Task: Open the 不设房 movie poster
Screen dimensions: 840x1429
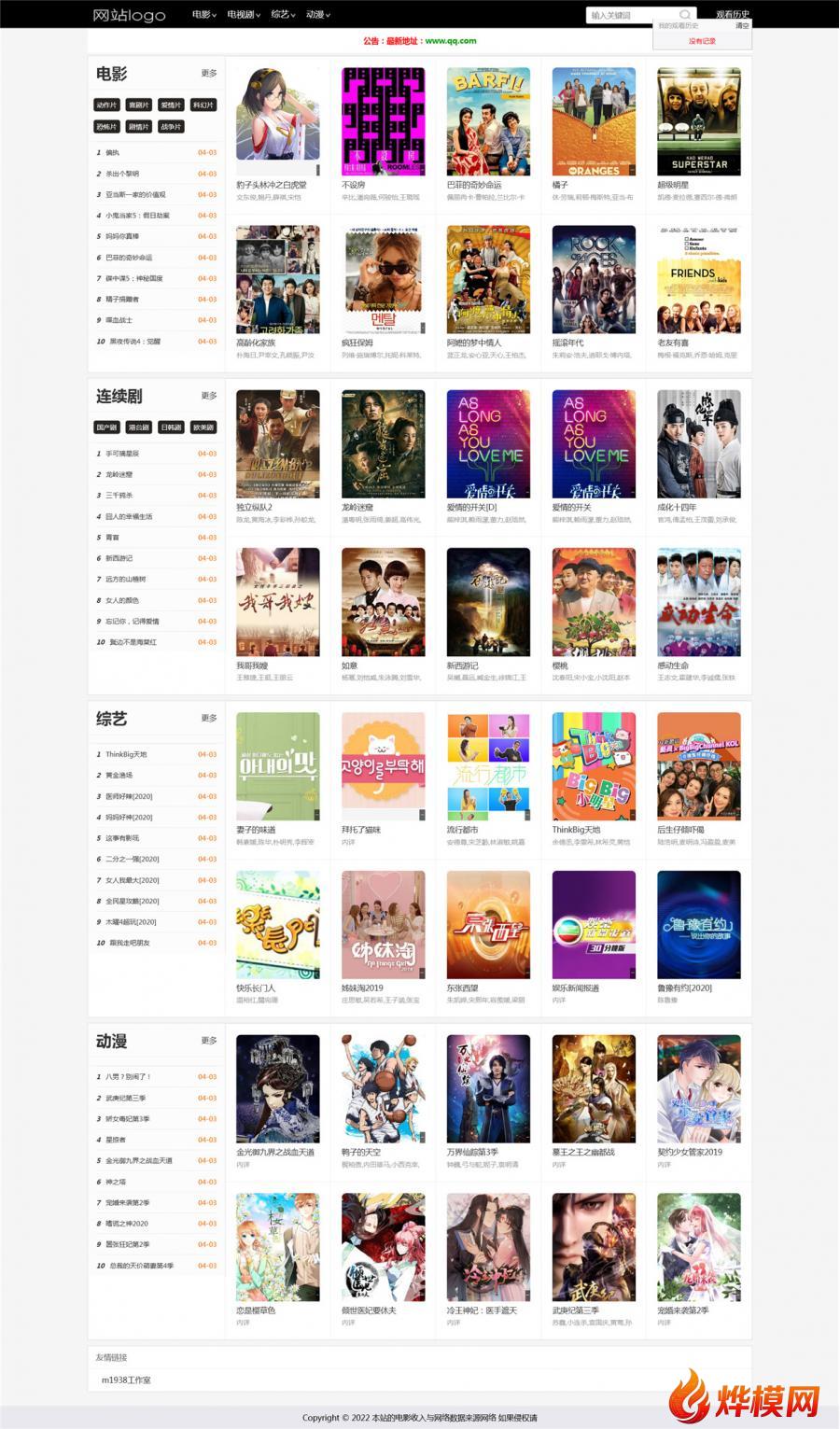Action: (x=384, y=121)
